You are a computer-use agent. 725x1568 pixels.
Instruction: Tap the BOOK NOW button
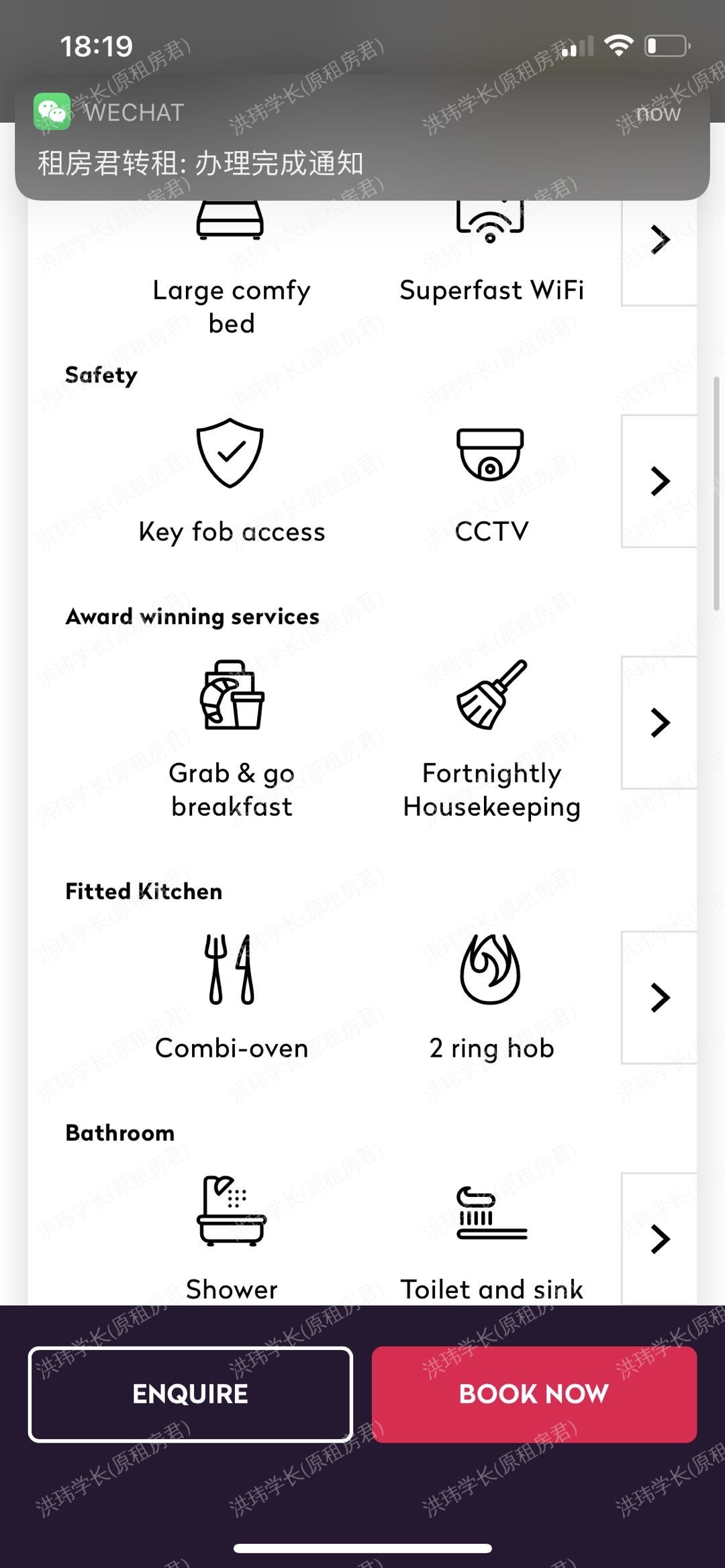click(534, 1394)
